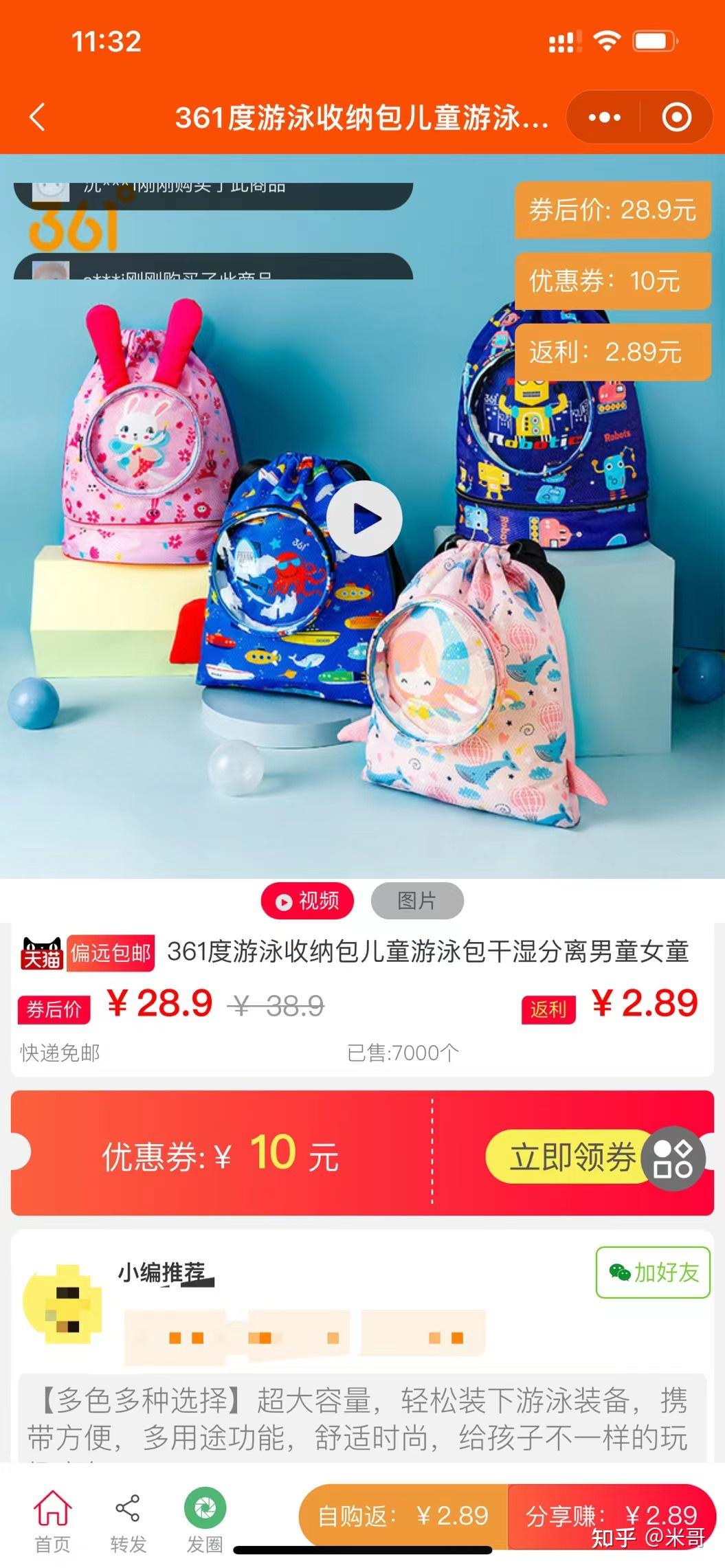The image size is (725, 1568).
Task: Play the product video
Action: (364, 518)
